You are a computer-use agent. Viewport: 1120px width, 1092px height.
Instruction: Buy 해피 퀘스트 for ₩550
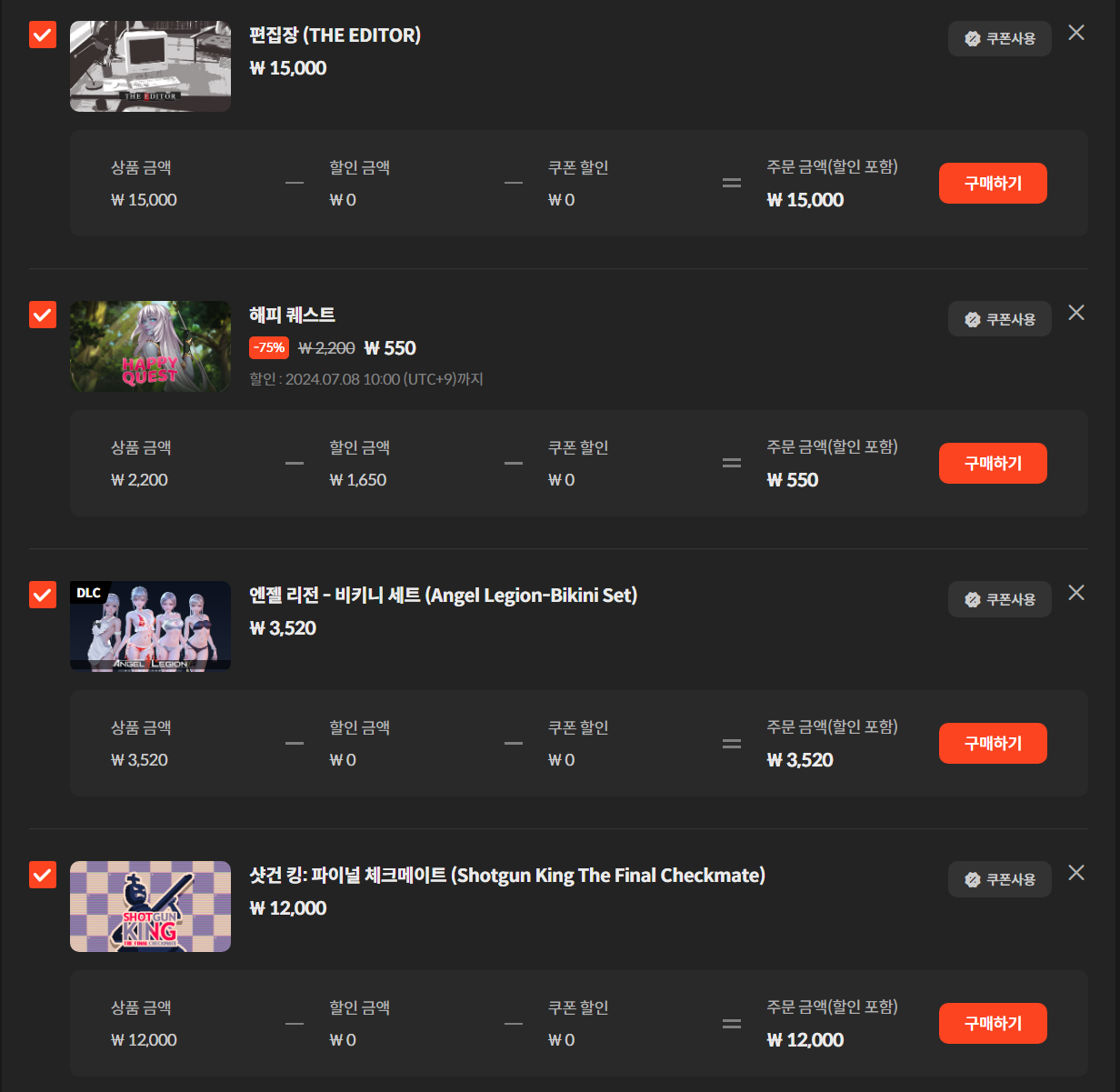coord(993,463)
